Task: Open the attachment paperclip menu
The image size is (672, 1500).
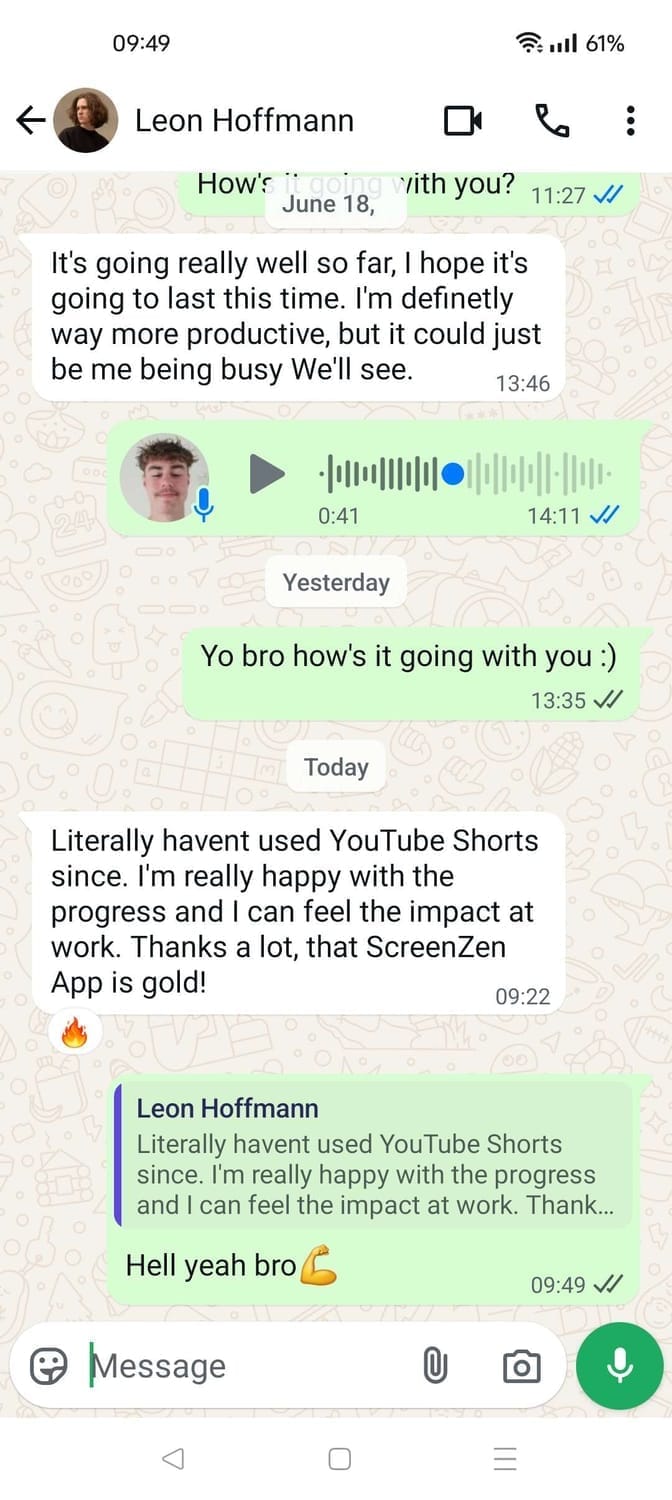Action: tap(436, 1365)
